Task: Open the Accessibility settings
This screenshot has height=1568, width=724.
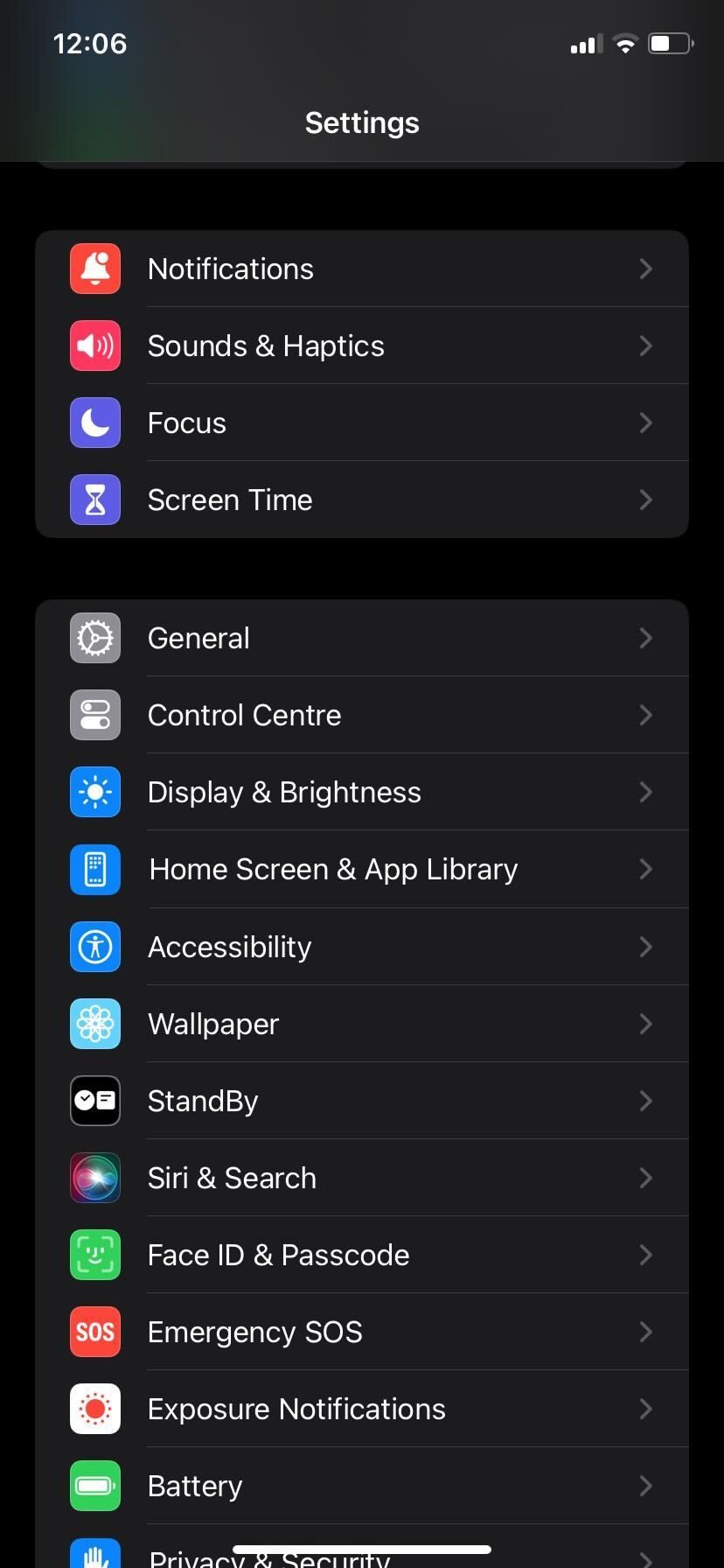Action: pyautogui.click(x=362, y=947)
